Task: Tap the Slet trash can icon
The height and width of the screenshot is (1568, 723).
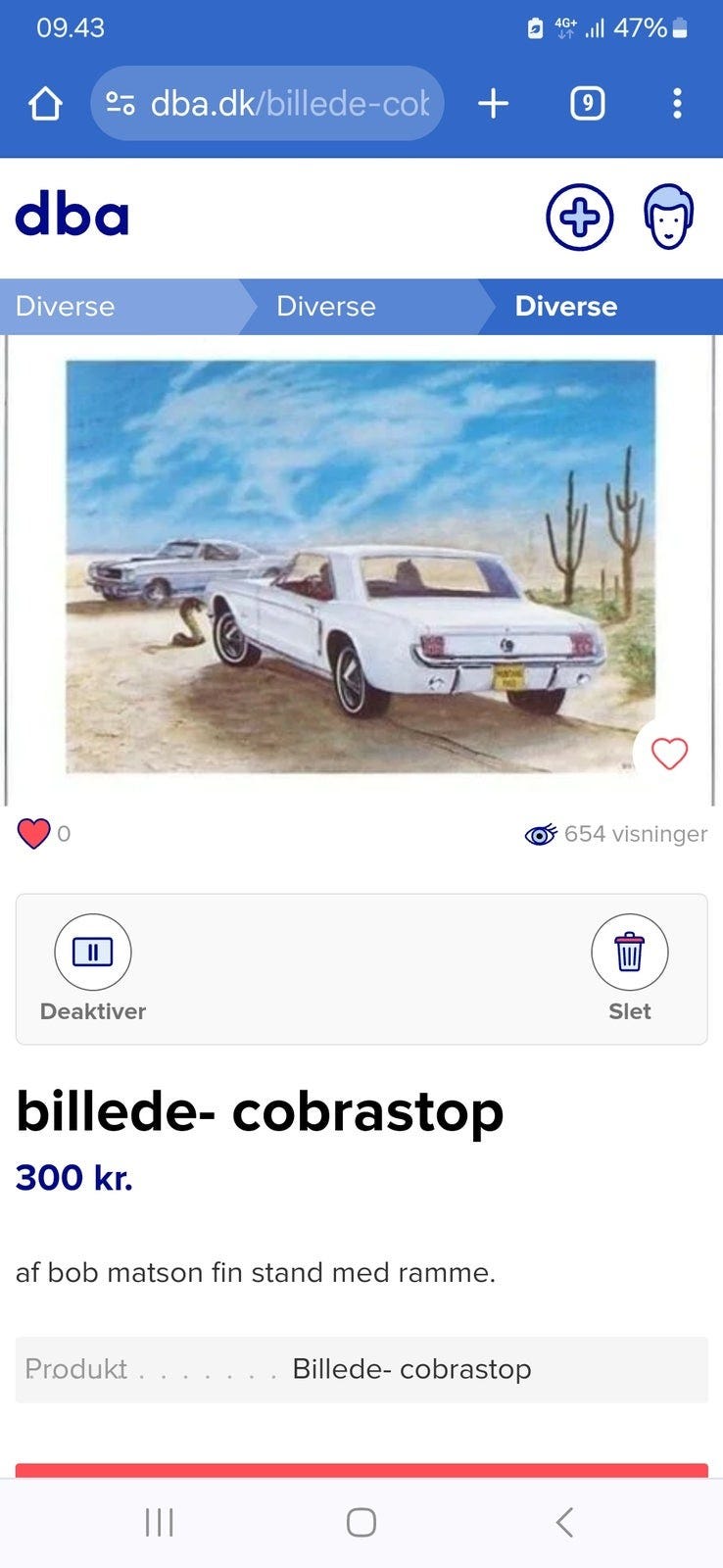Action: tap(630, 952)
